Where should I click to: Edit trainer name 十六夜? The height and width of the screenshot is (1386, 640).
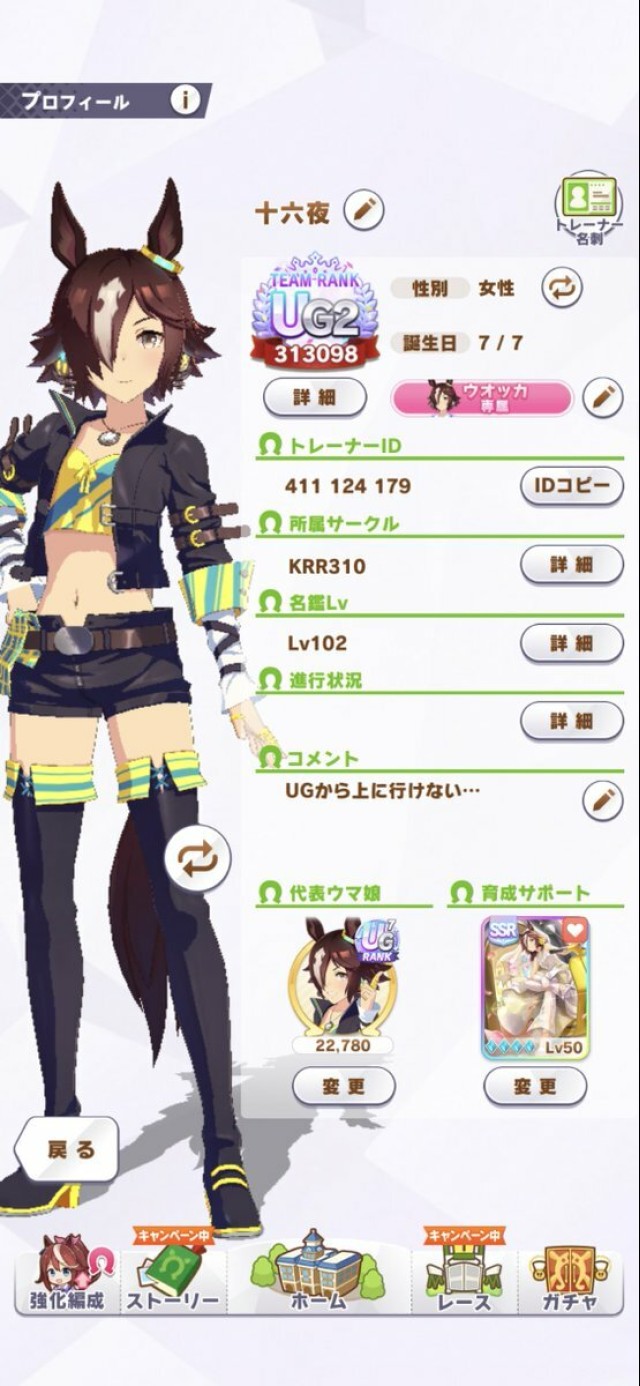(364, 211)
